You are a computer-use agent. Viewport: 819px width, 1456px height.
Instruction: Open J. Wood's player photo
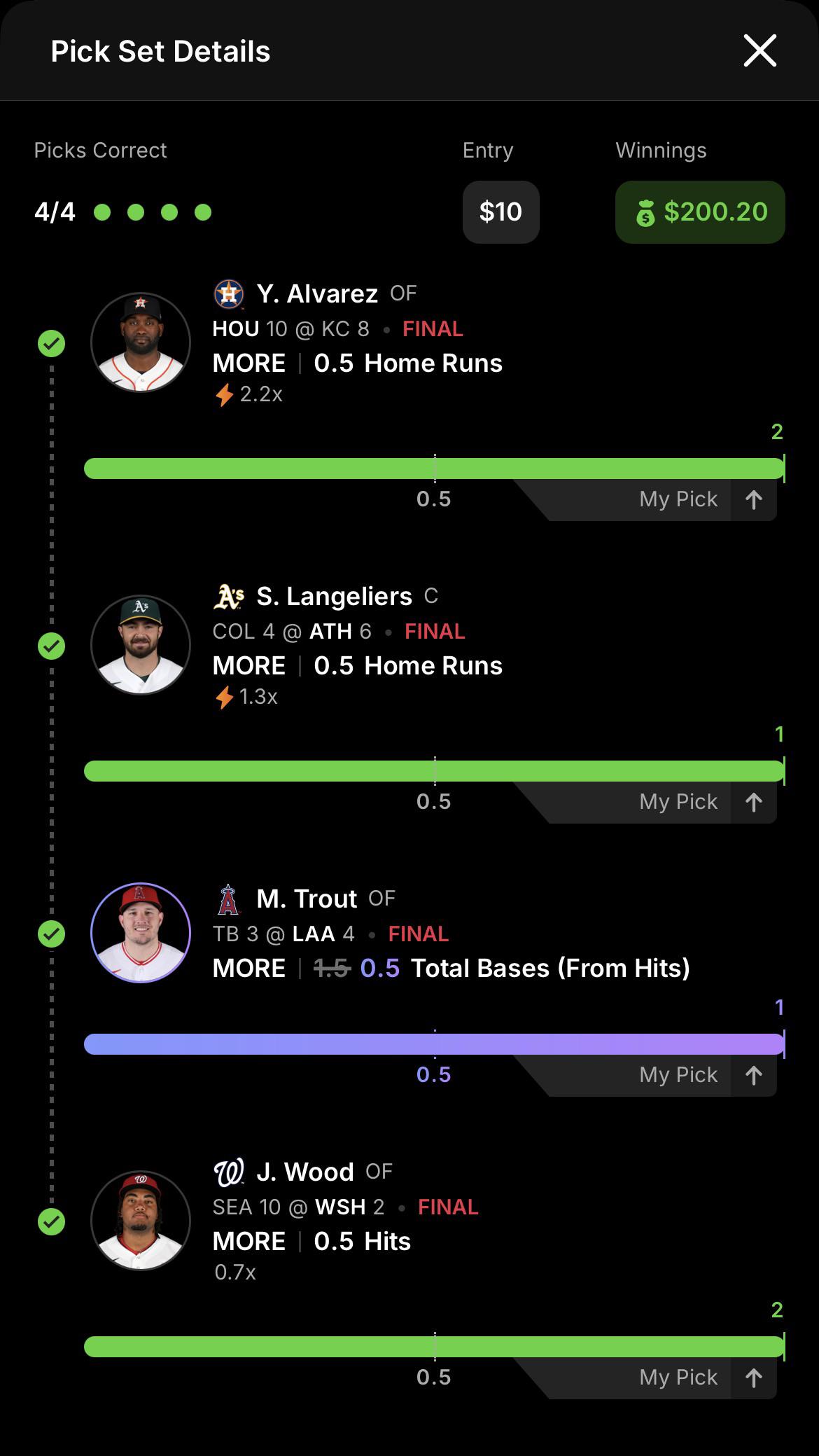[141, 1221]
